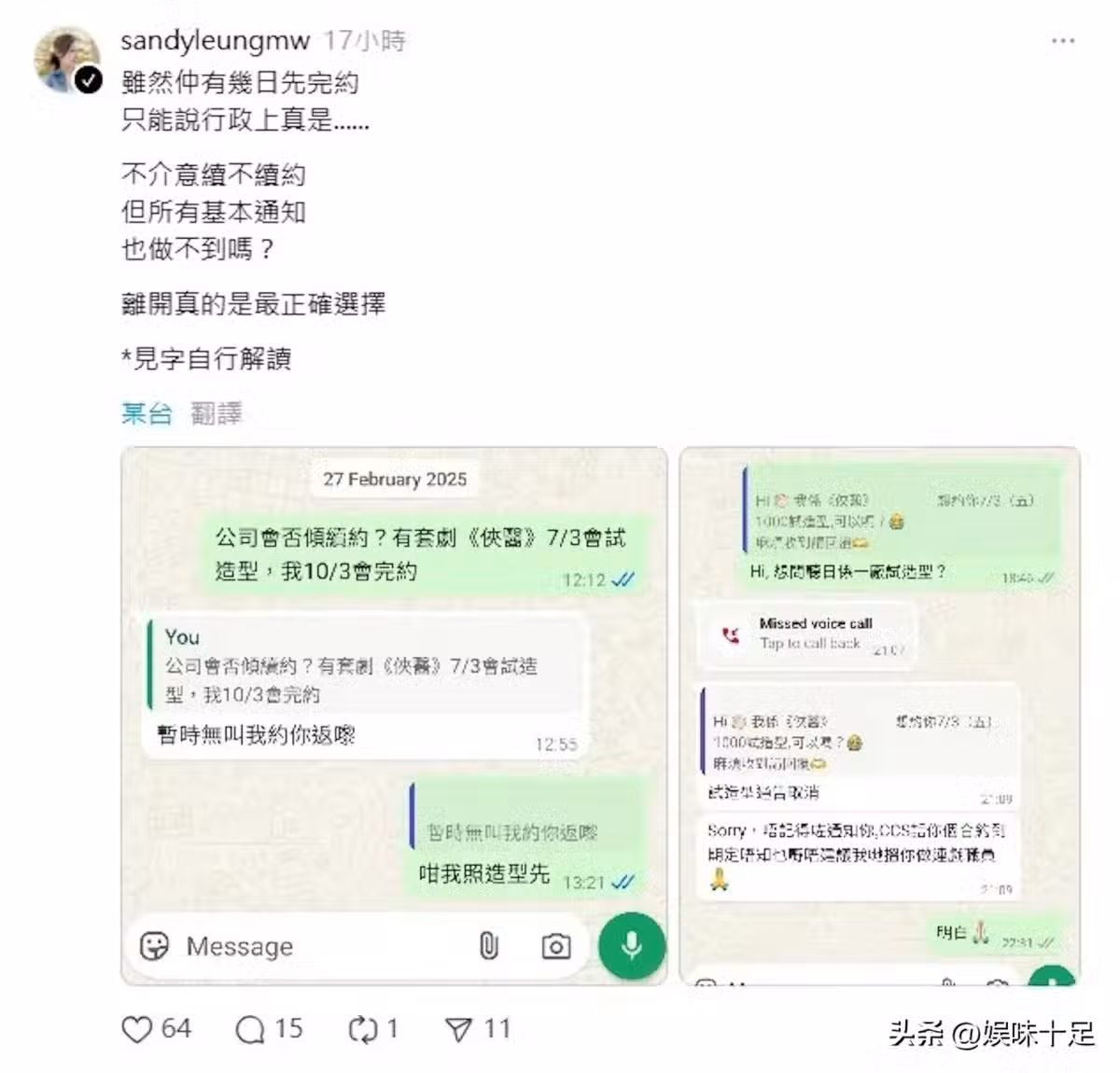This screenshot has width=1120, height=1073.
Task: Open the 15 comments on this post
Action: coord(250,1029)
